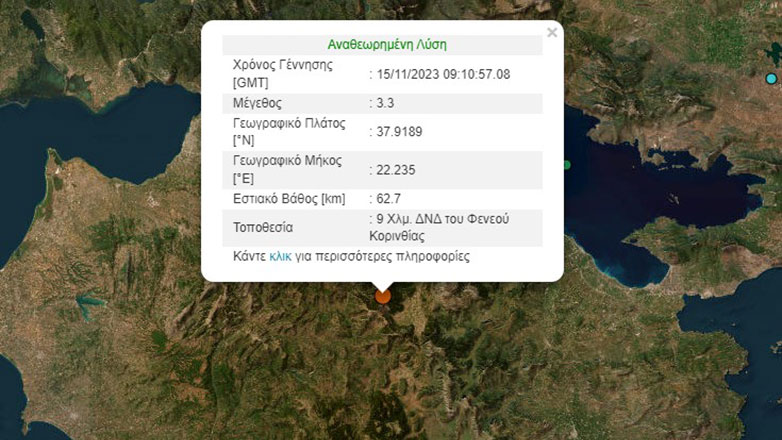Follow the "κλικ" link for more information

tap(280, 257)
